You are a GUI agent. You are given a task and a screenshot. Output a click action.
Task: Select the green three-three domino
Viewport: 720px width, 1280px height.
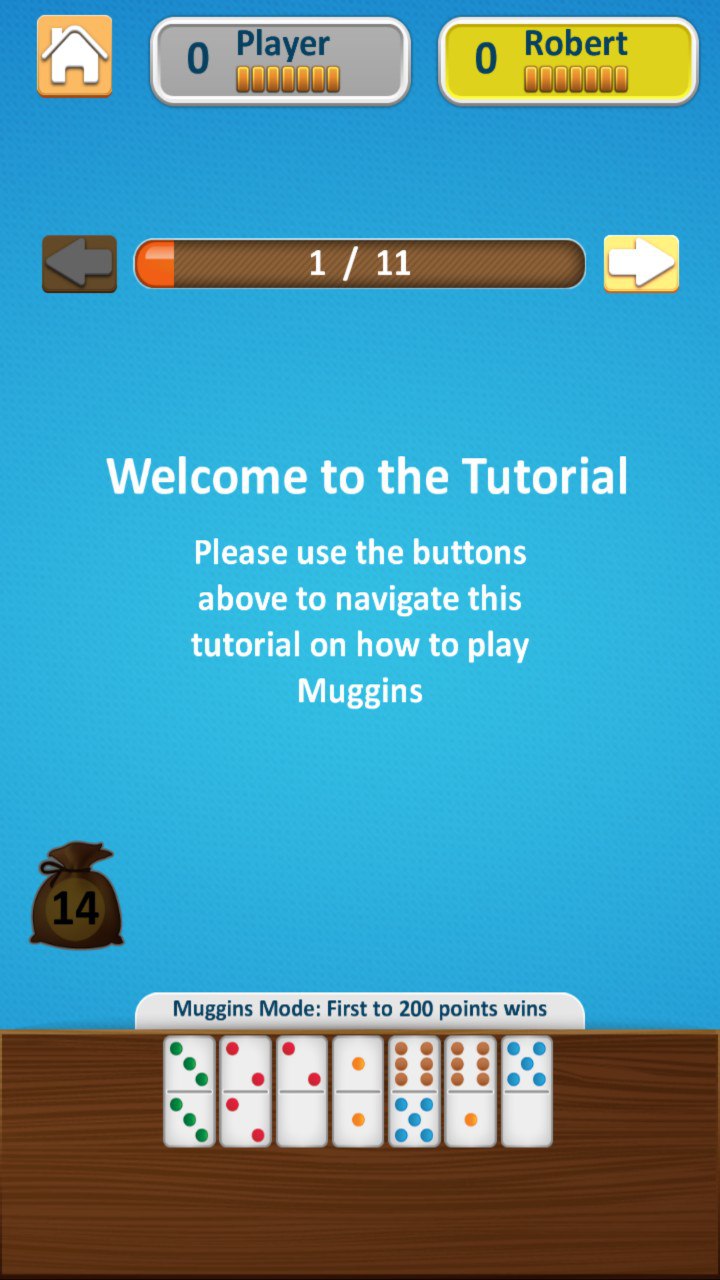(189, 1091)
